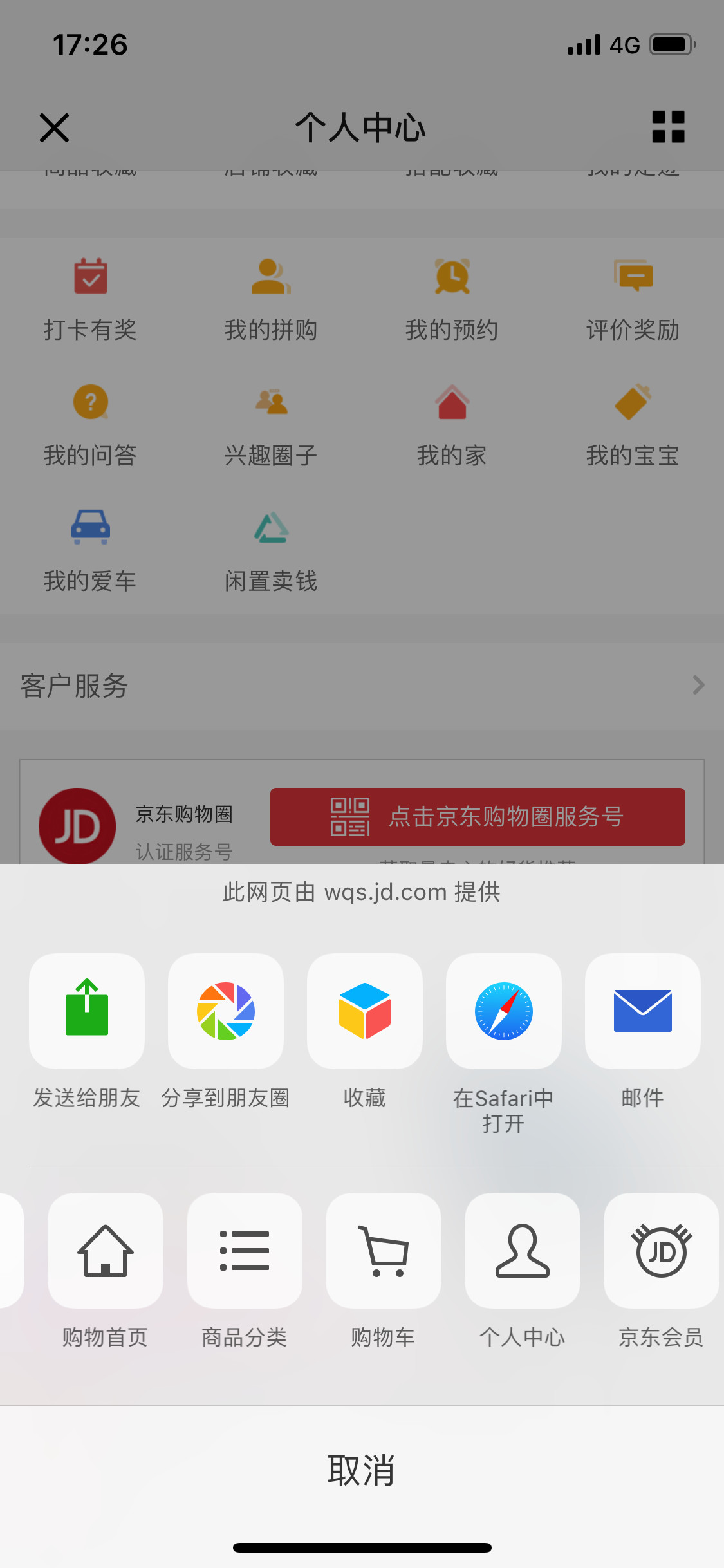Viewport: 724px width, 1568px height.
Task: Tap 取消 to dismiss the sheet
Action: (x=362, y=1471)
